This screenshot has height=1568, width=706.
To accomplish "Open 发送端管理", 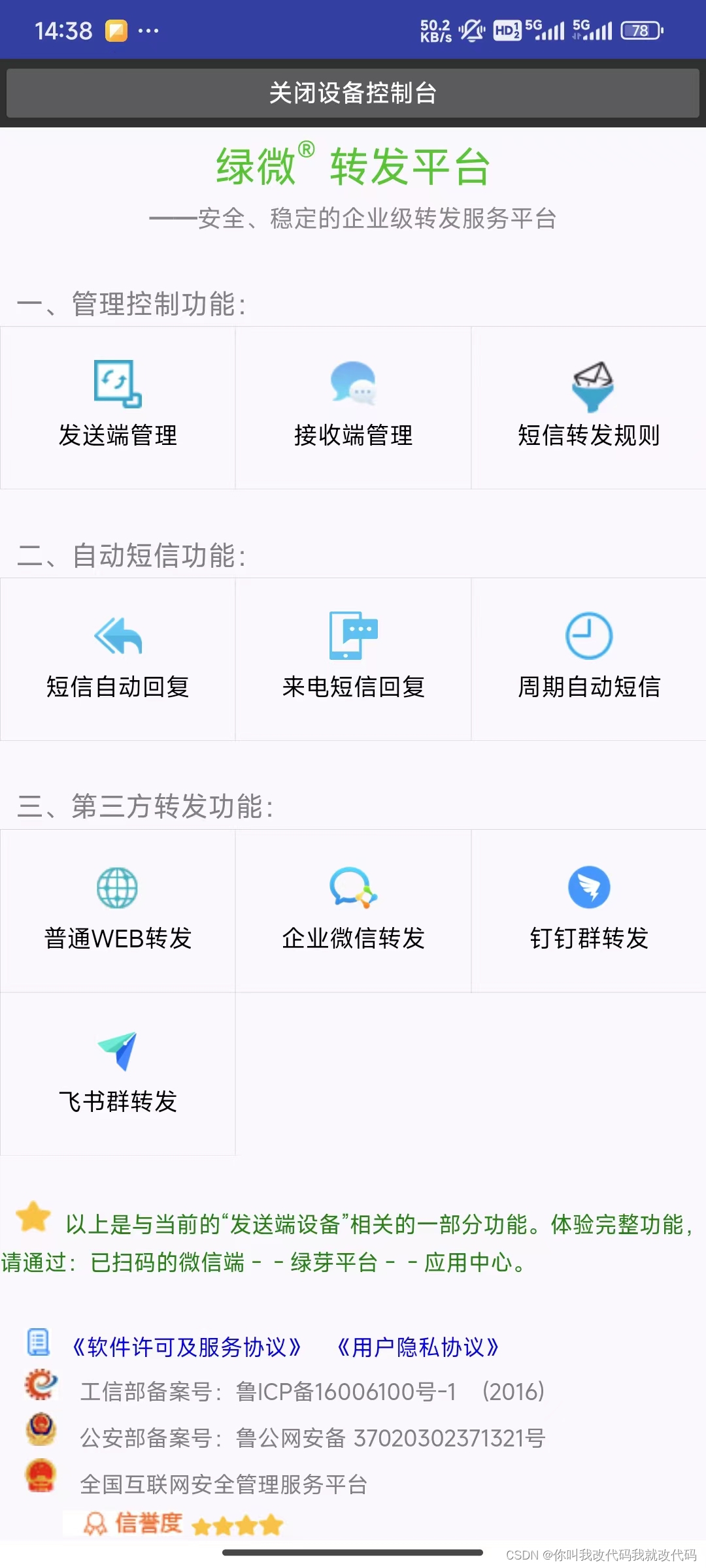I will coord(118,408).
